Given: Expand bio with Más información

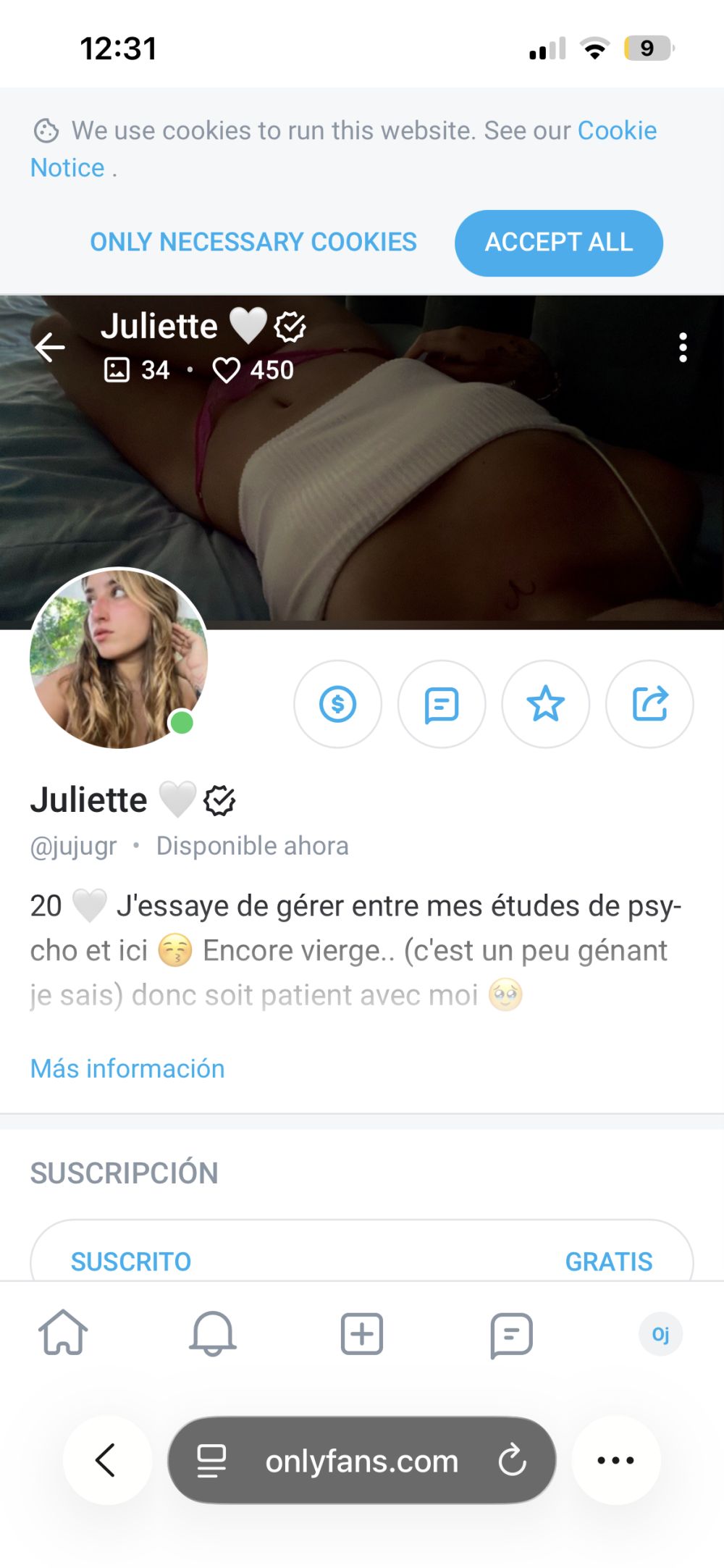Looking at the screenshot, I should point(127,1068).
